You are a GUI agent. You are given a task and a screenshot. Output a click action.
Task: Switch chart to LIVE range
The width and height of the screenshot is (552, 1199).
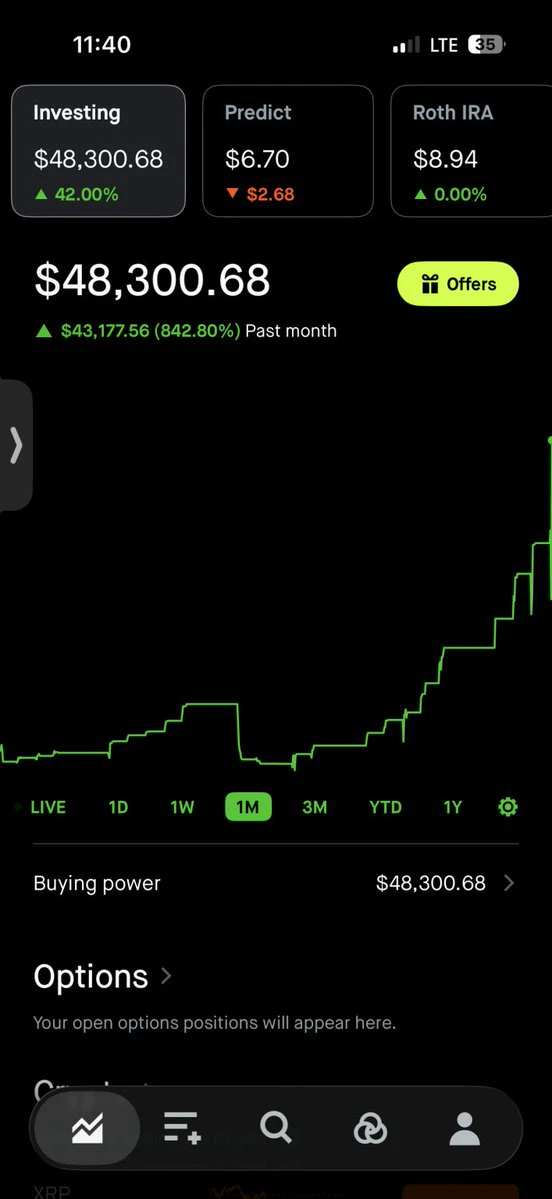[41, 807]
